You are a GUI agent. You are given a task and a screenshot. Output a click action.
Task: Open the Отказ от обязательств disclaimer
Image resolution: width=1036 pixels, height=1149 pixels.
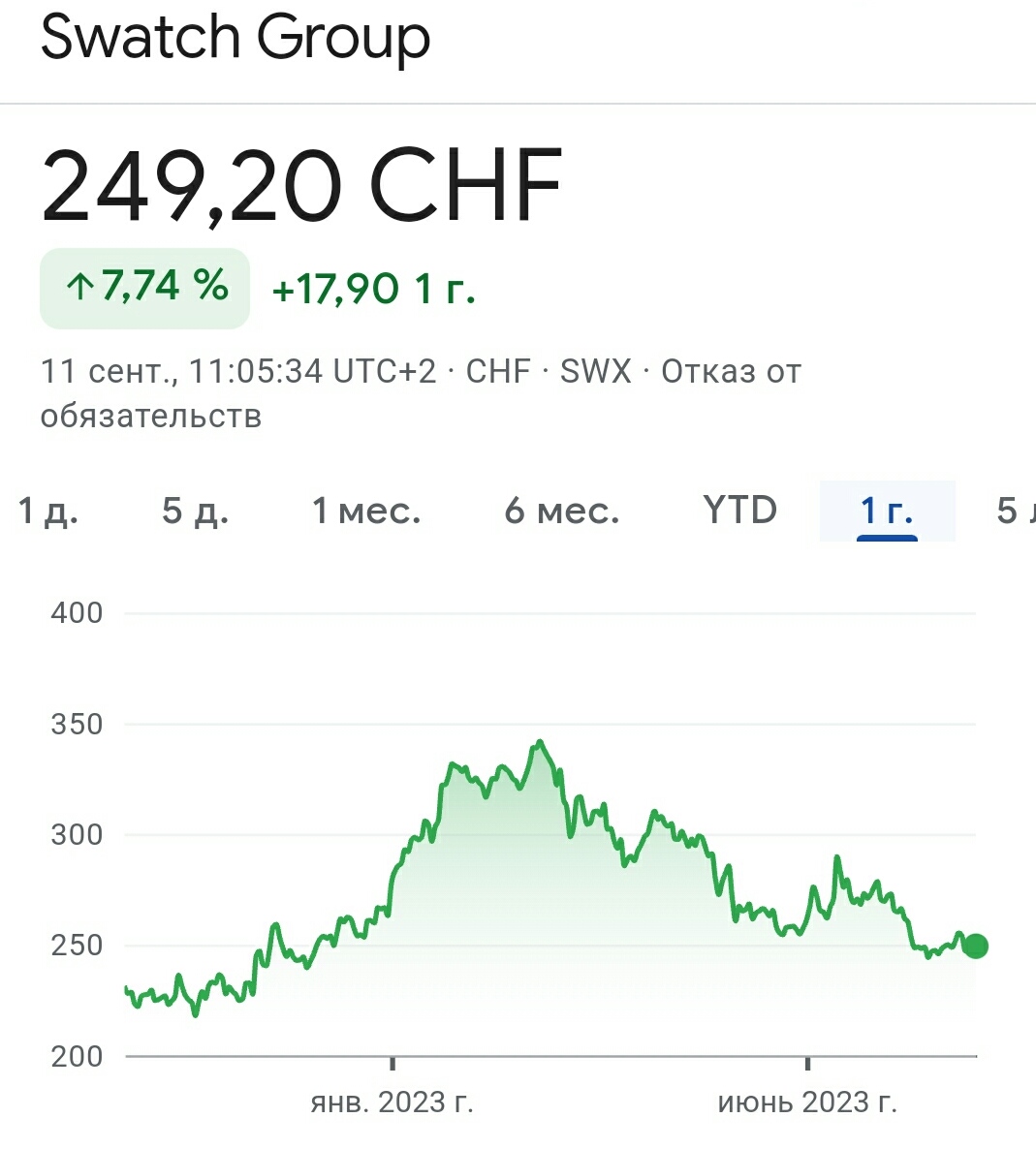click(x=731, y=372)
